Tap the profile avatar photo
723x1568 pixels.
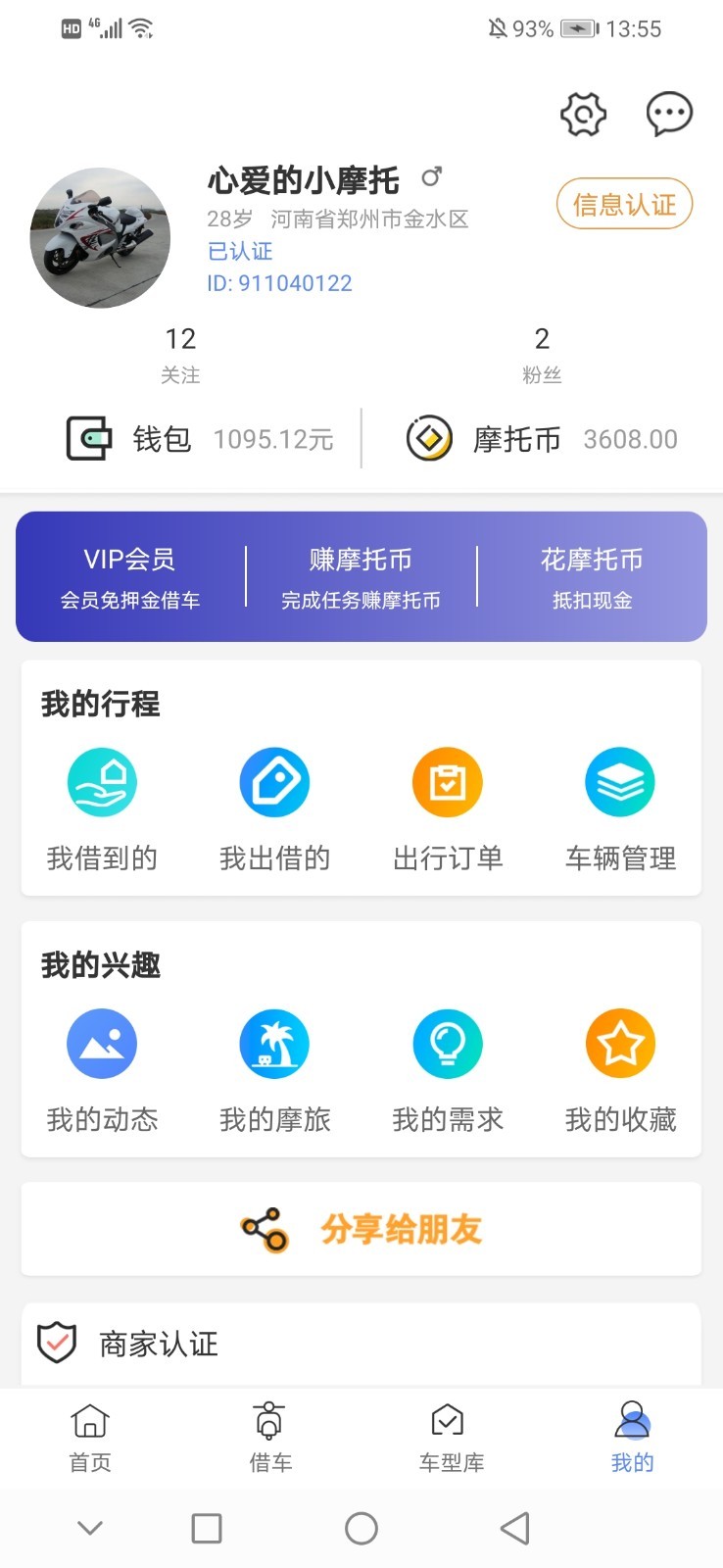tap(98, 237)
